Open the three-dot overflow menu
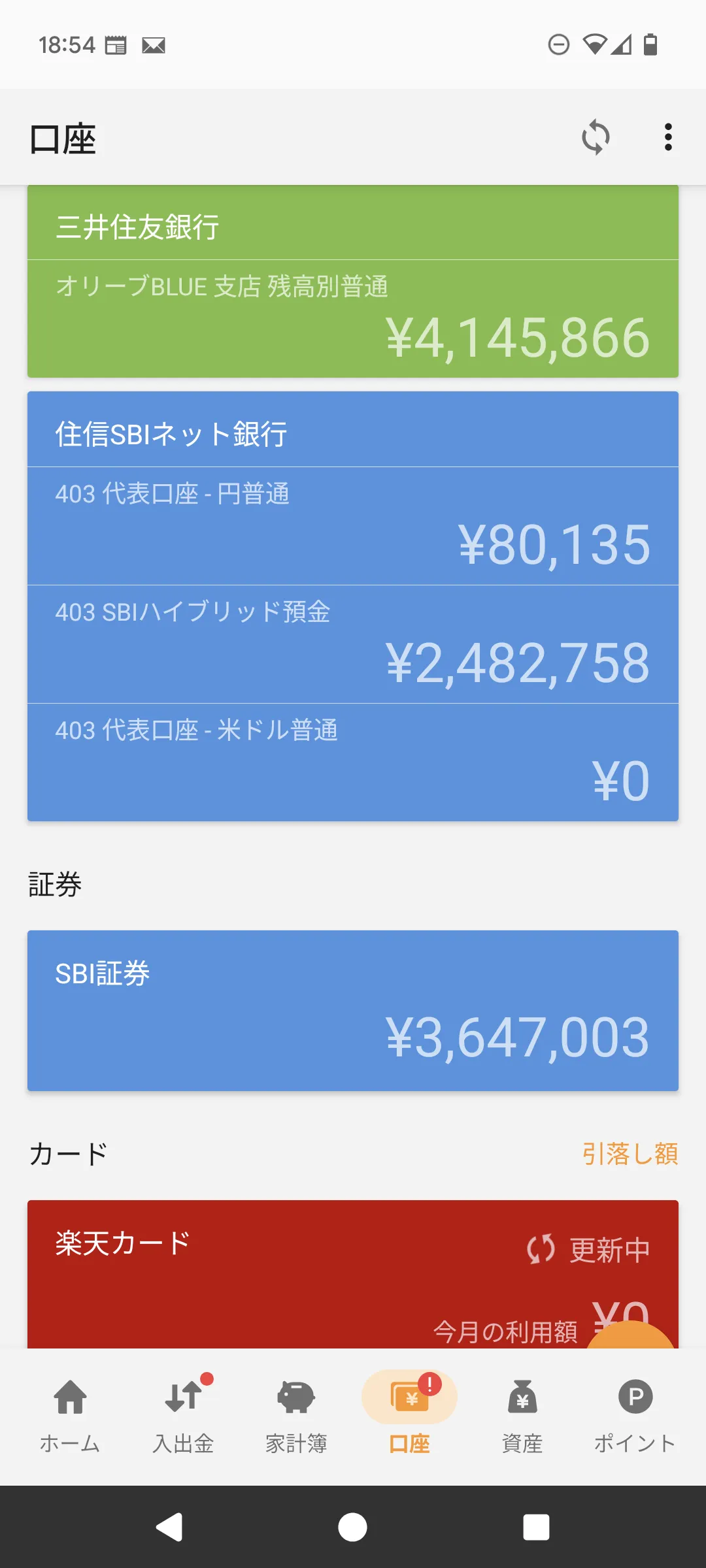This screenshot has height=1568, width=706. click(667, 137)
